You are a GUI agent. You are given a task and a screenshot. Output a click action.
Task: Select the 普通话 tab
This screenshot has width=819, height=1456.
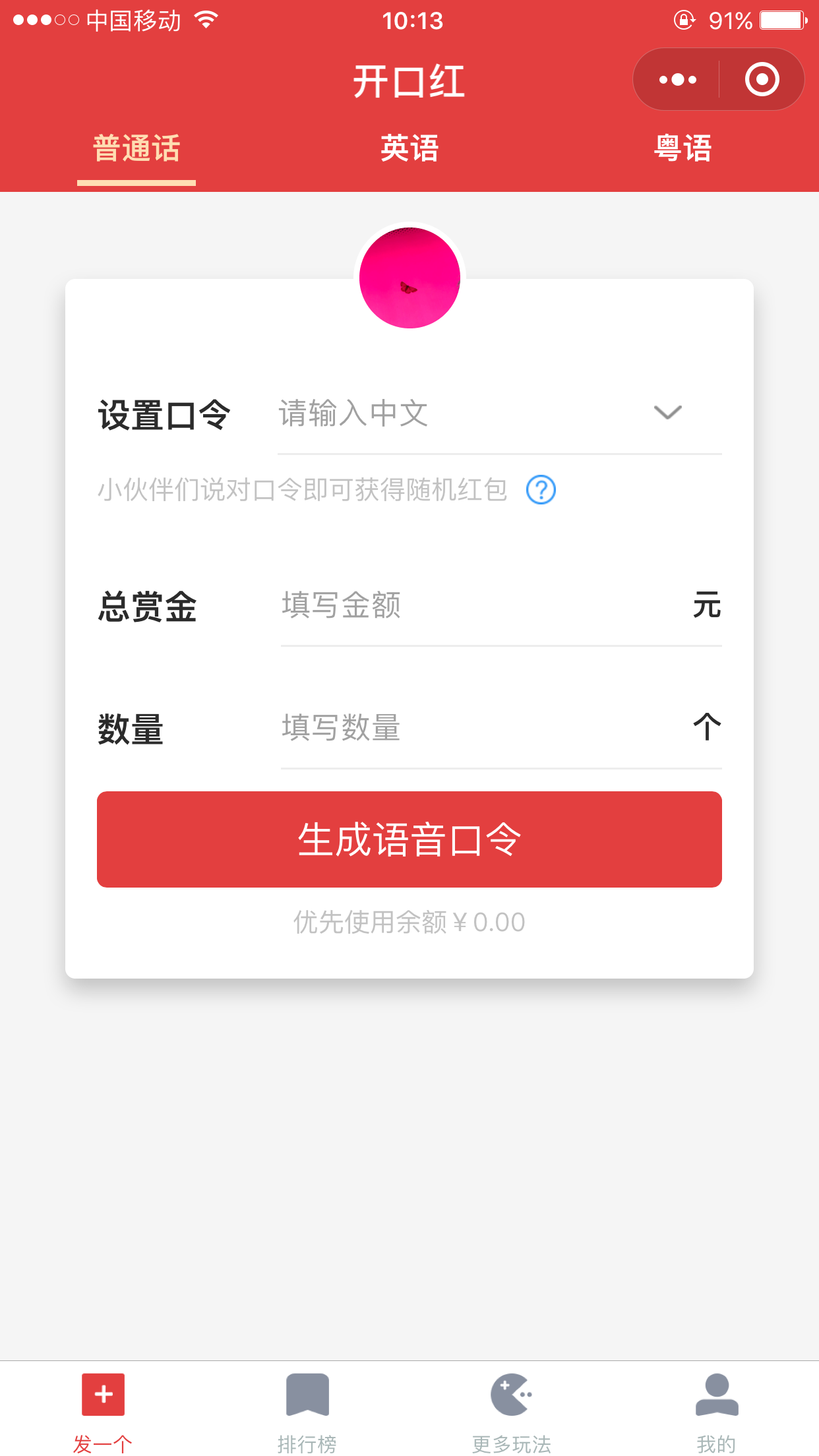tap(136, 148)
